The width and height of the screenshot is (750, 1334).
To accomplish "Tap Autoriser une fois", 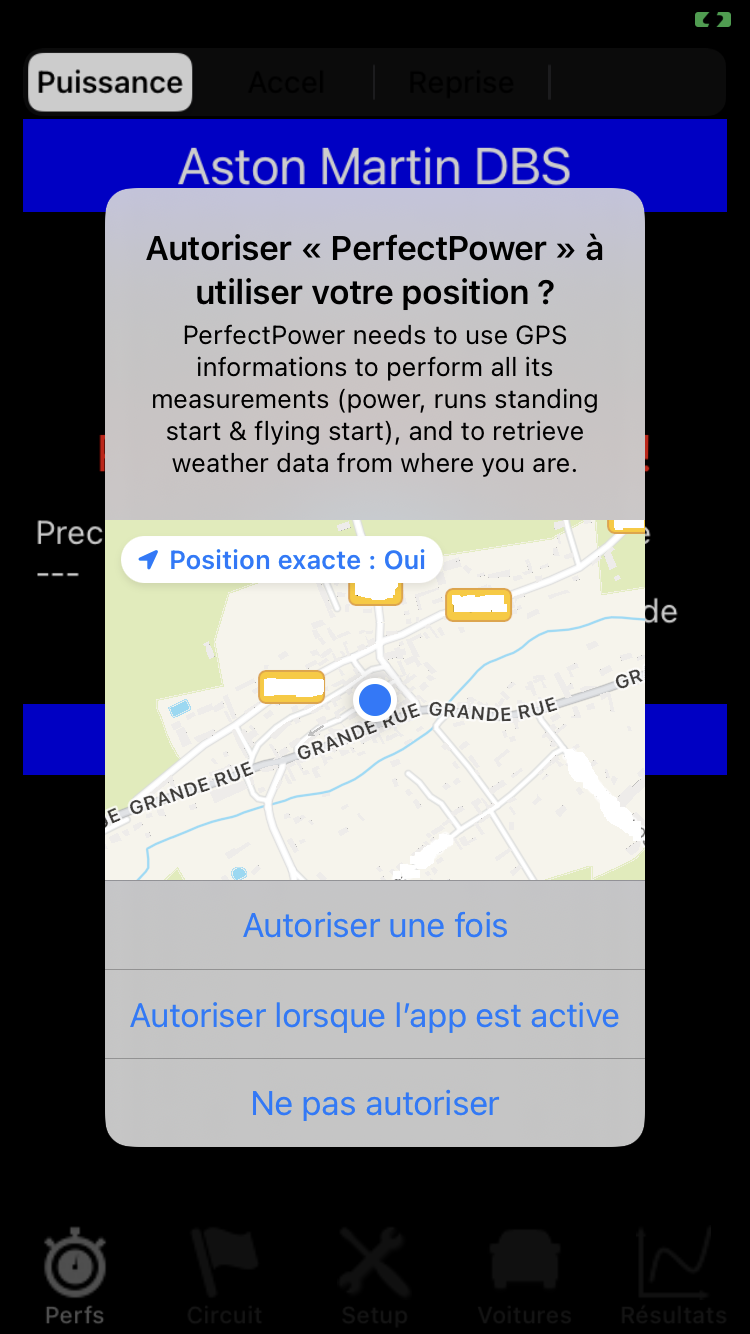I will (x=375, y=925).
